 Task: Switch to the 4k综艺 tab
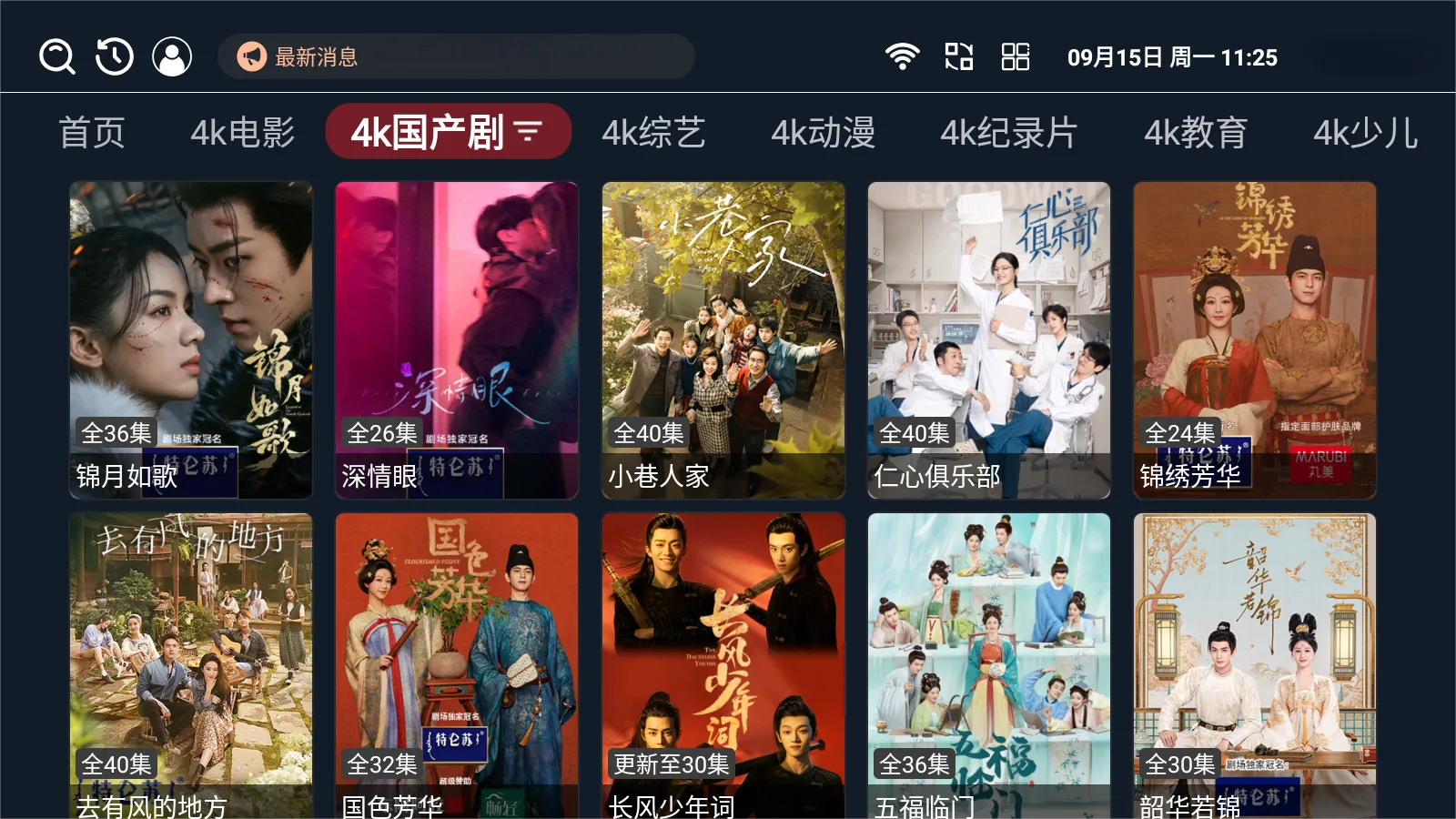pyautogui.click(x=653, y=133)
